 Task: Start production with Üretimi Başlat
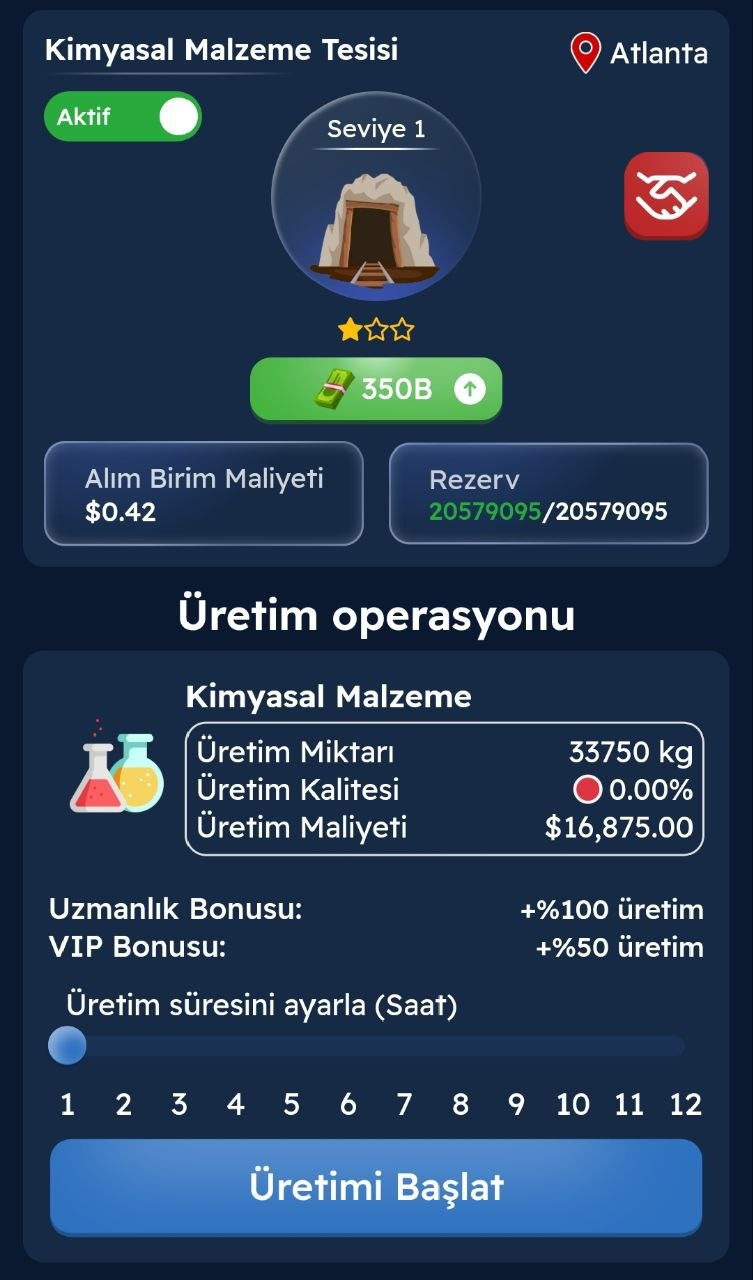click(x=376, y=1187)
